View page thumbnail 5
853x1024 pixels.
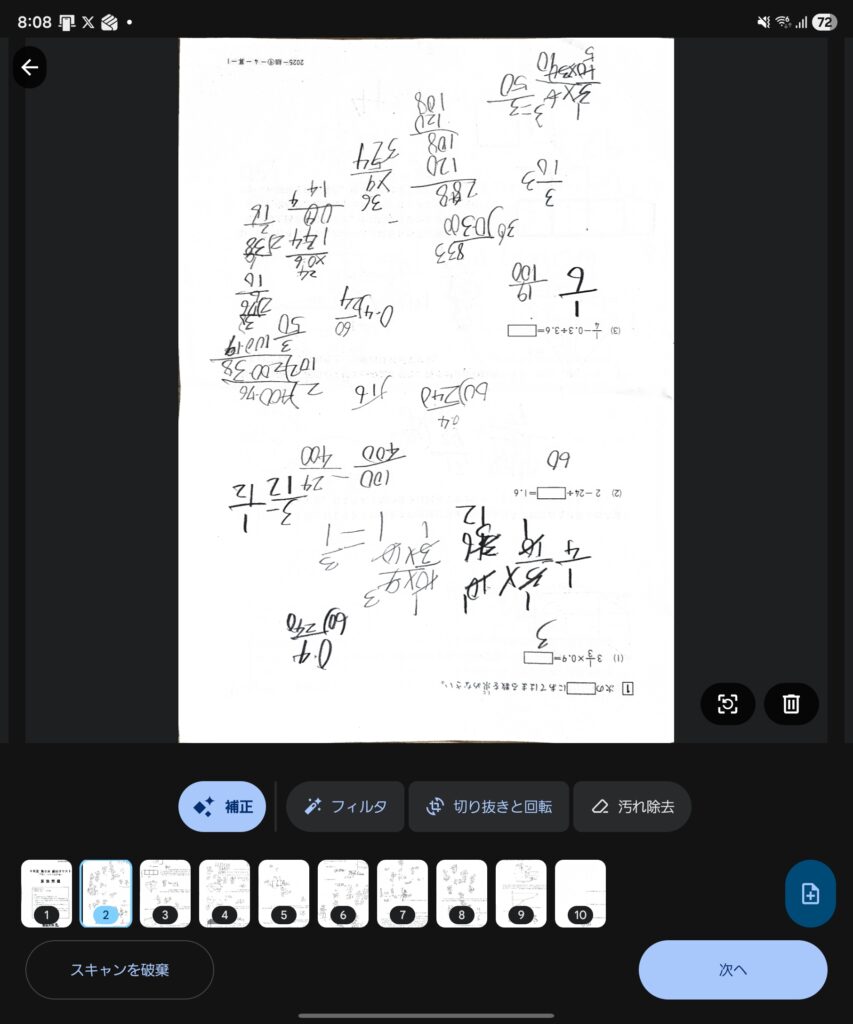tap(284, 893)
